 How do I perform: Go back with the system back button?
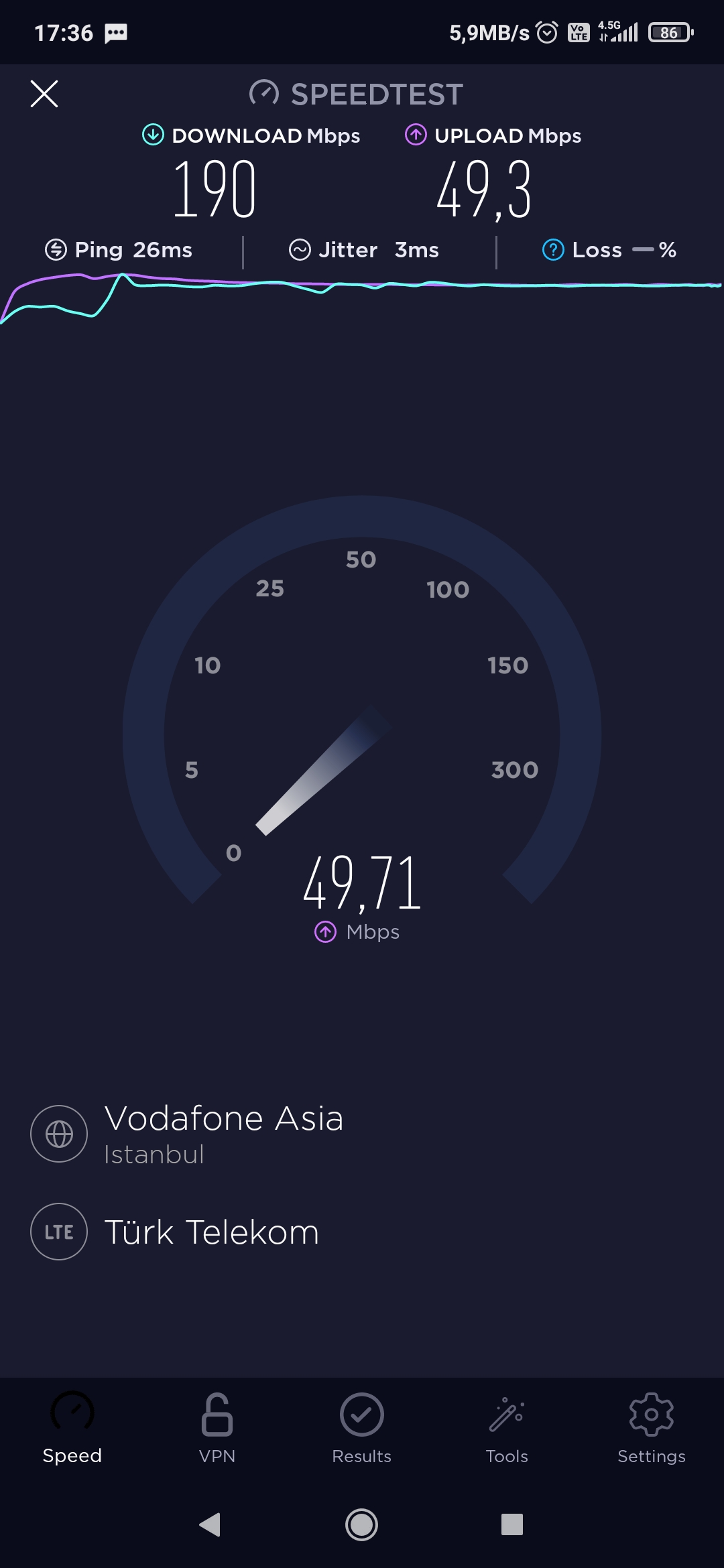(x=210, y=1524)
